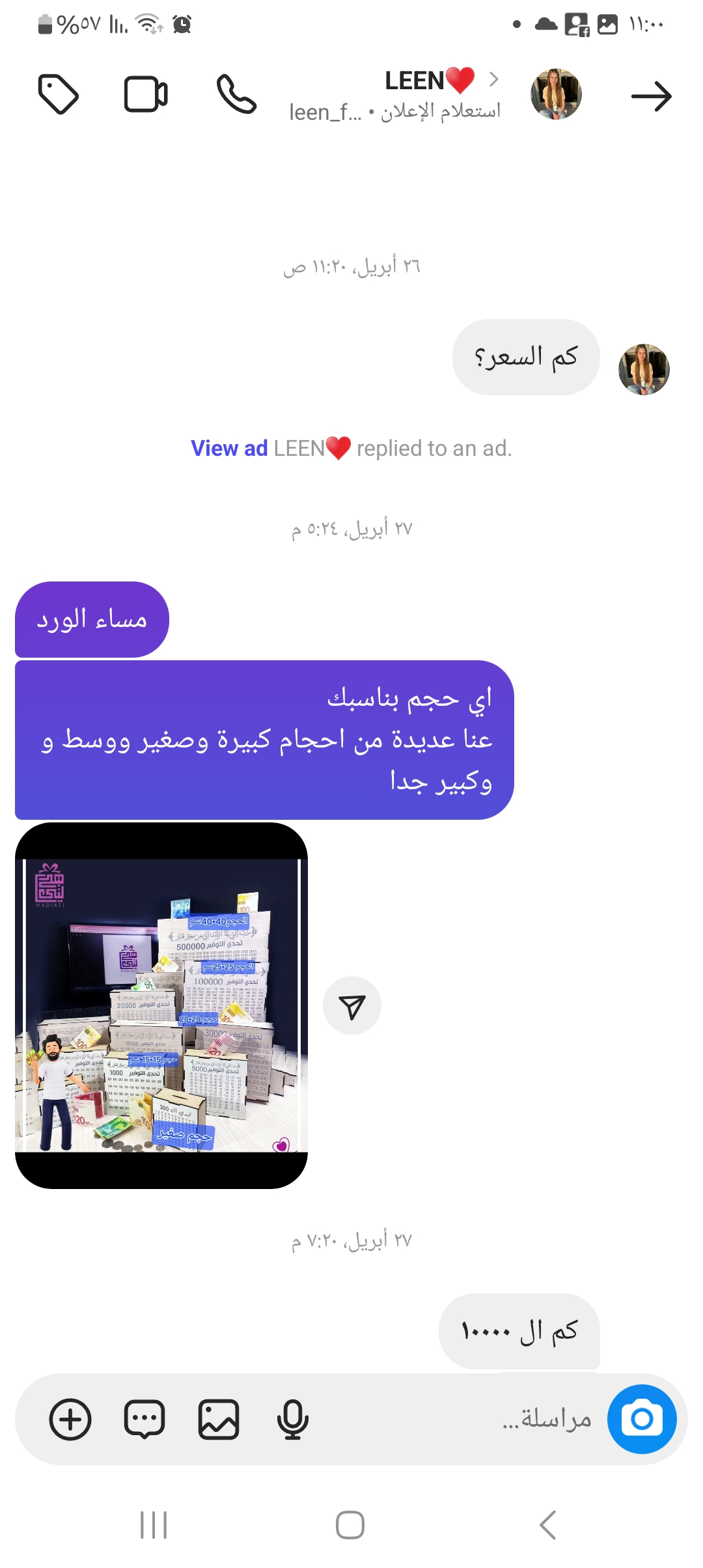Open the sent savings boxes image
Viewport: 703px width, 1568px height.
[161, 1005]
